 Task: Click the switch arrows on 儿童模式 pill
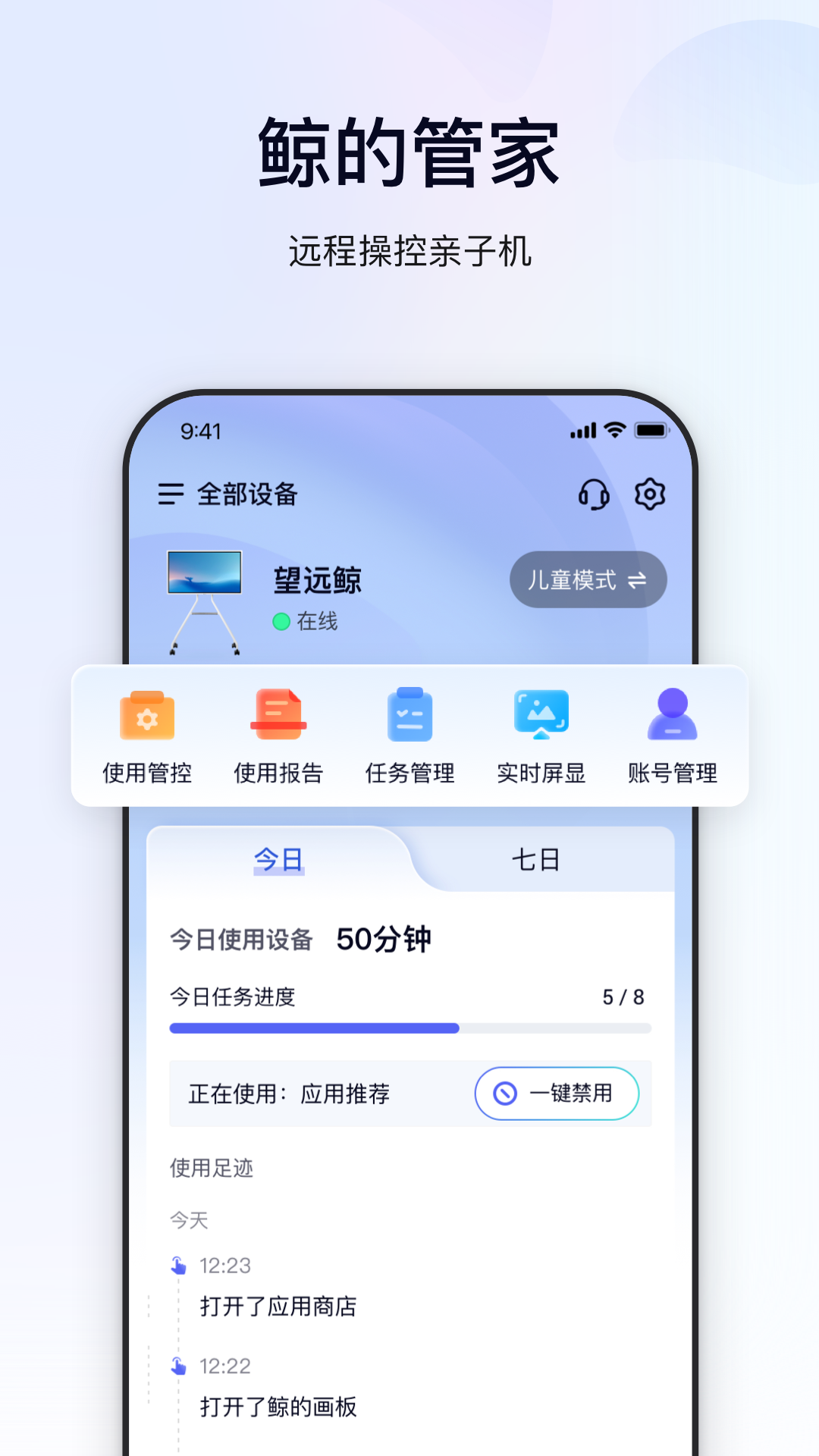(x=637, y=579)
